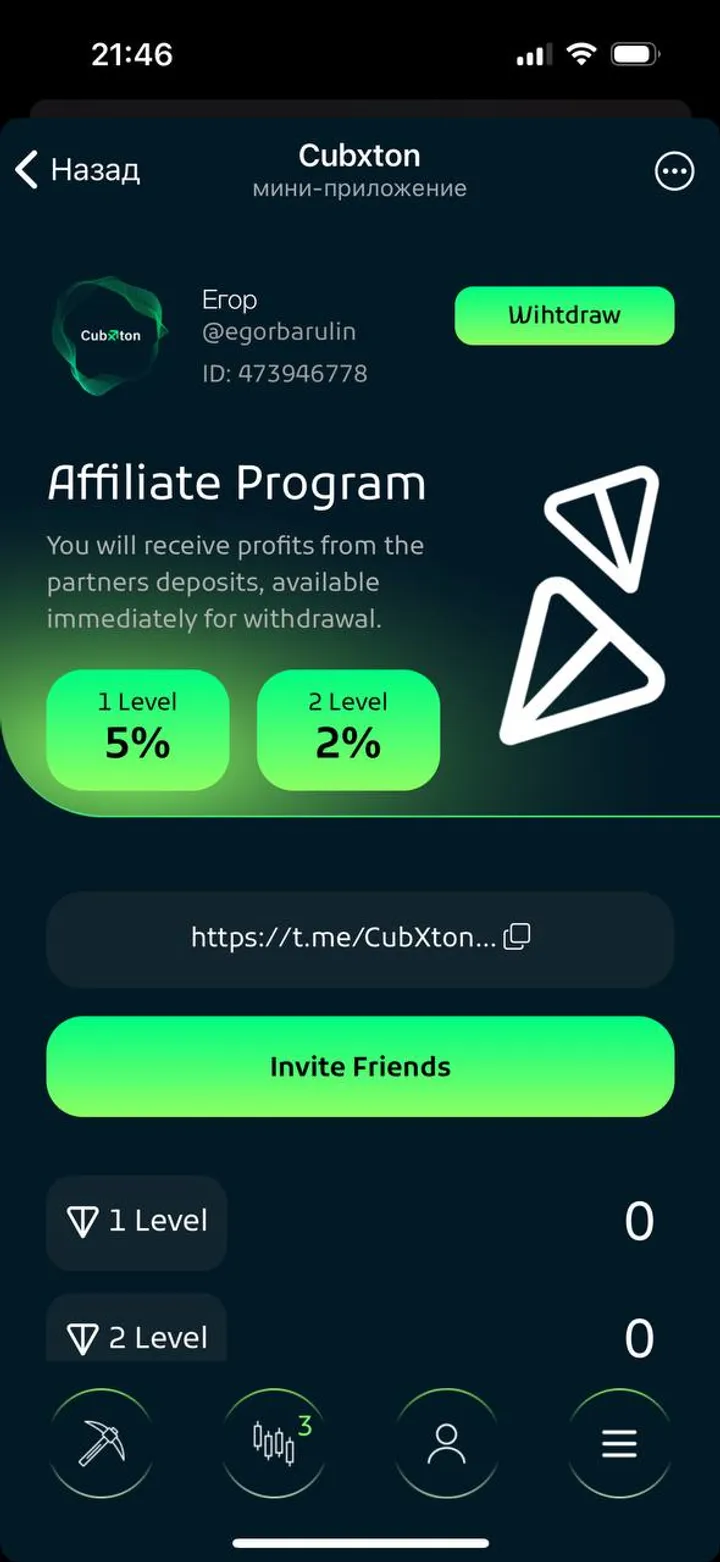The height and width of the screenshot is (1562, 720).
Task: Go back using the Назад chevron
Action: click(26, 170)
